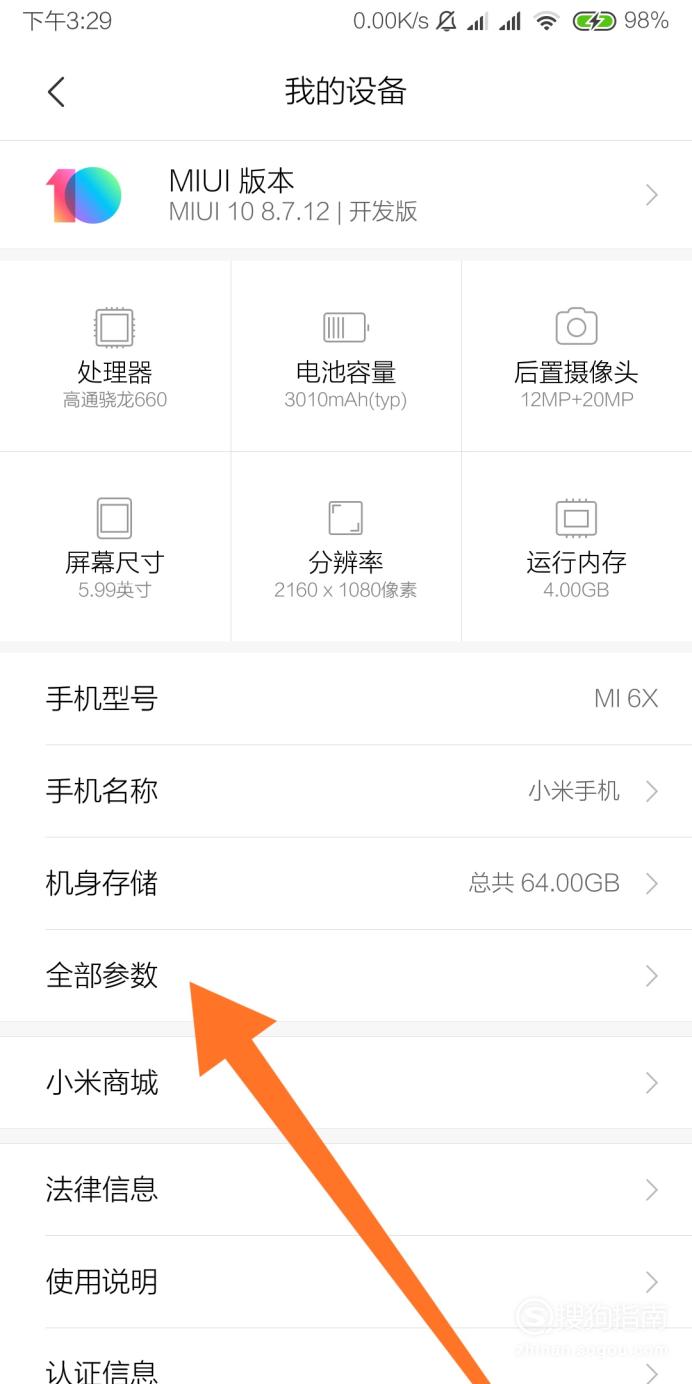
Task: Open 机身存储 details
Action: 346,883
